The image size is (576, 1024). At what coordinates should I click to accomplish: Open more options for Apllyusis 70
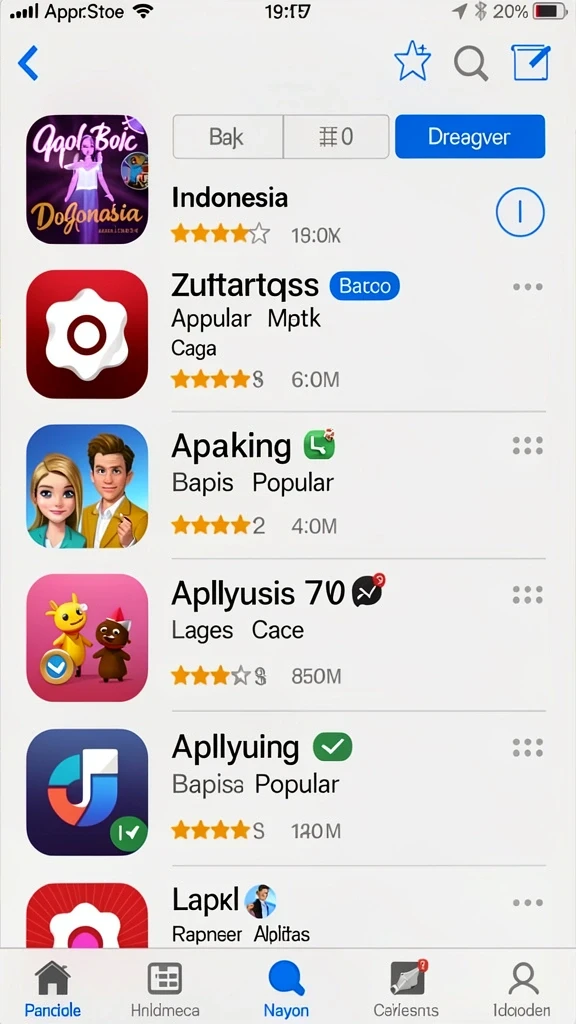[528, 594]
